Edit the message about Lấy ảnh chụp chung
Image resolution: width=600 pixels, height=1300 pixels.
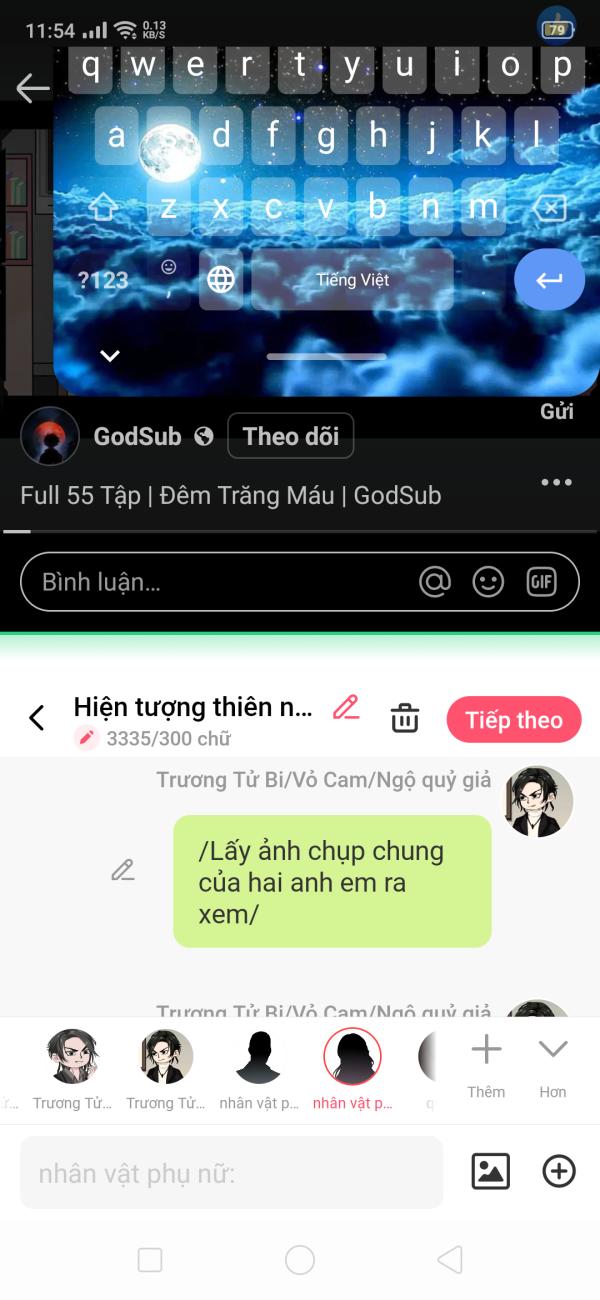[123, 870]
